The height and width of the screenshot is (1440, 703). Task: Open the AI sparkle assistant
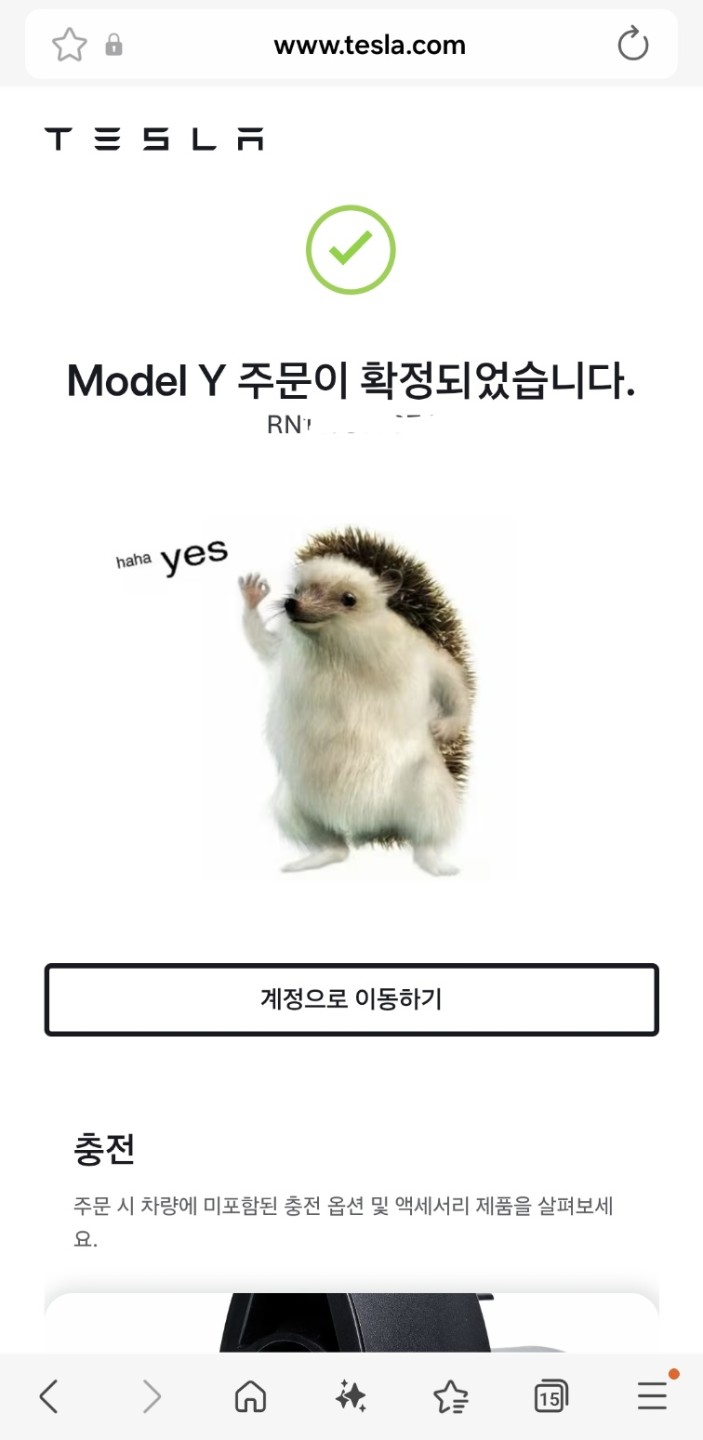[351, 1396]
